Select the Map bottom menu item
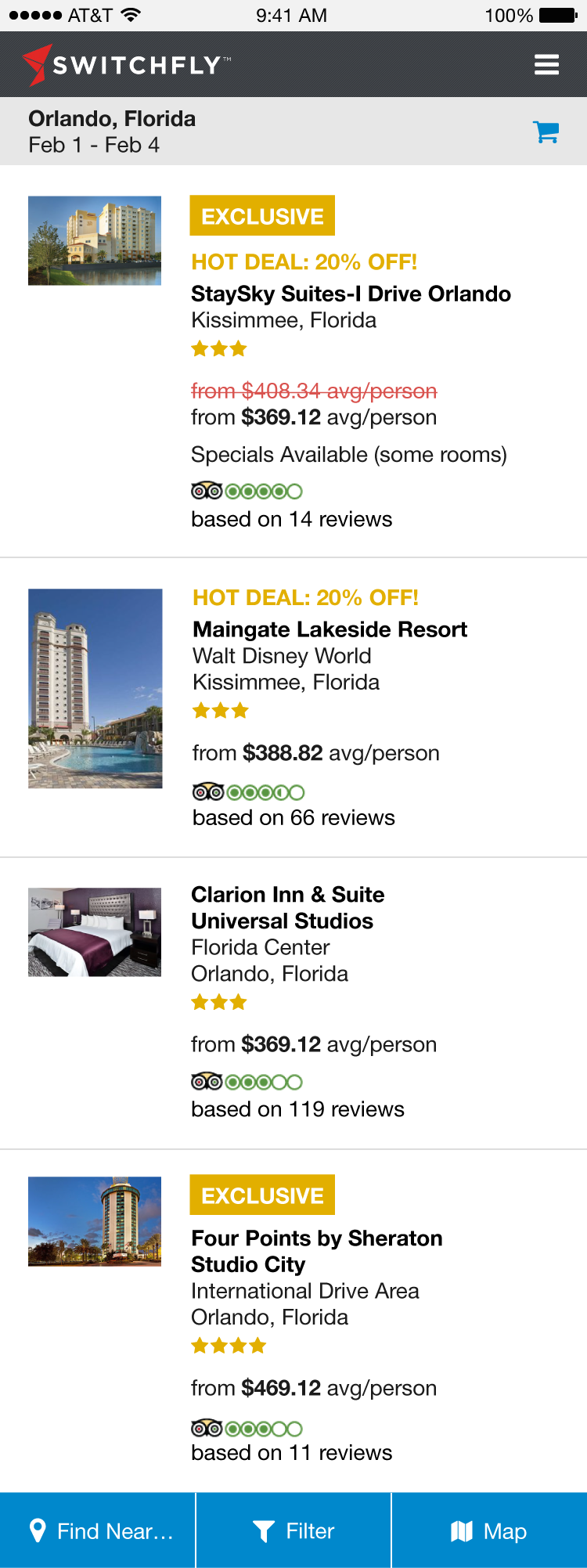Image resolution: width=587 pixels, height=1568 pixels. point(489,1530)
